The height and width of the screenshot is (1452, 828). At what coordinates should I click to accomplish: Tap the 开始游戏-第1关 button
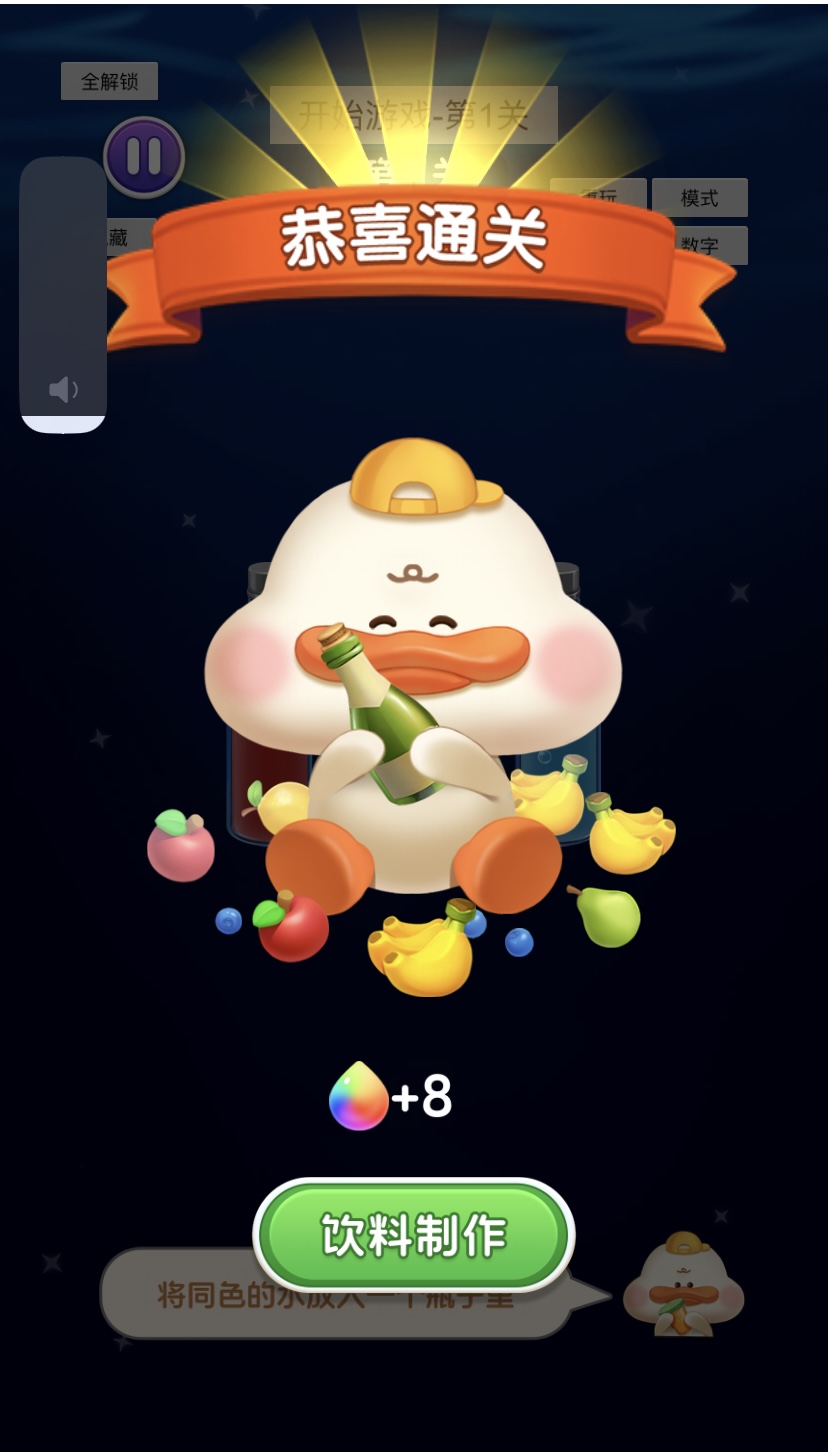[413, 115]
